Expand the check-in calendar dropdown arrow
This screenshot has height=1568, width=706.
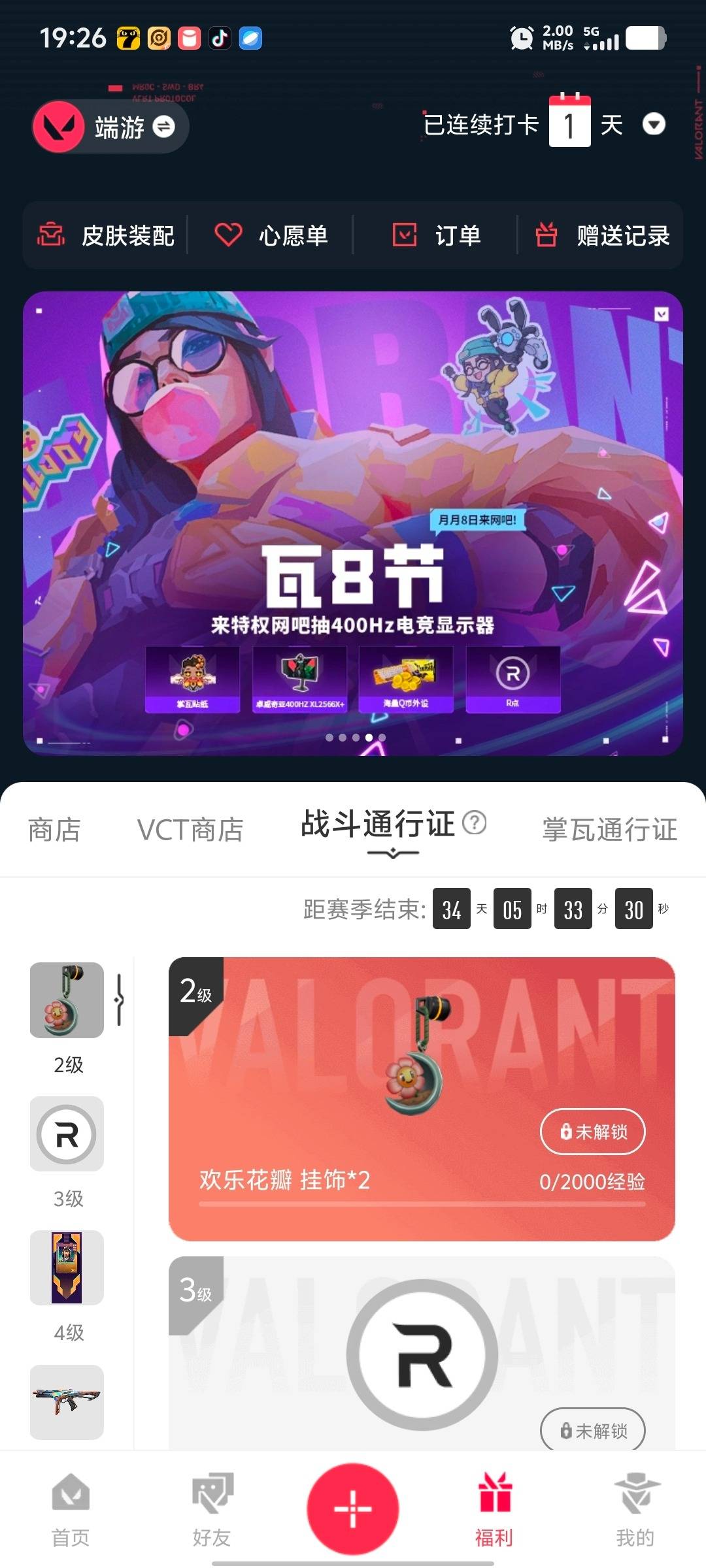(x=655, y=125)
